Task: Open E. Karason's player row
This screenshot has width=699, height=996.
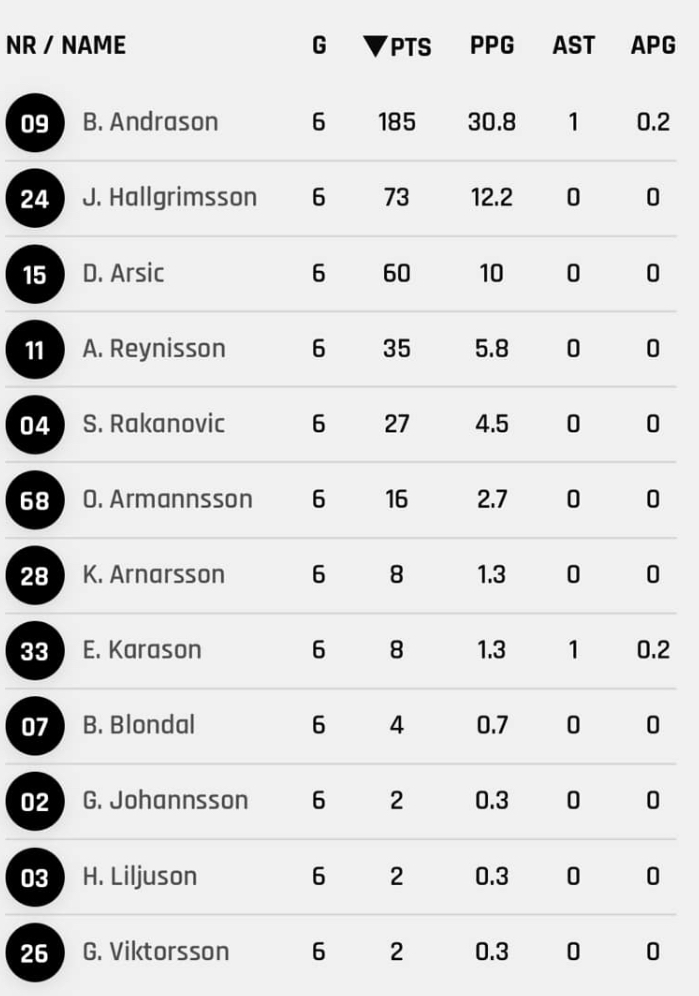Action: [142, 650]
